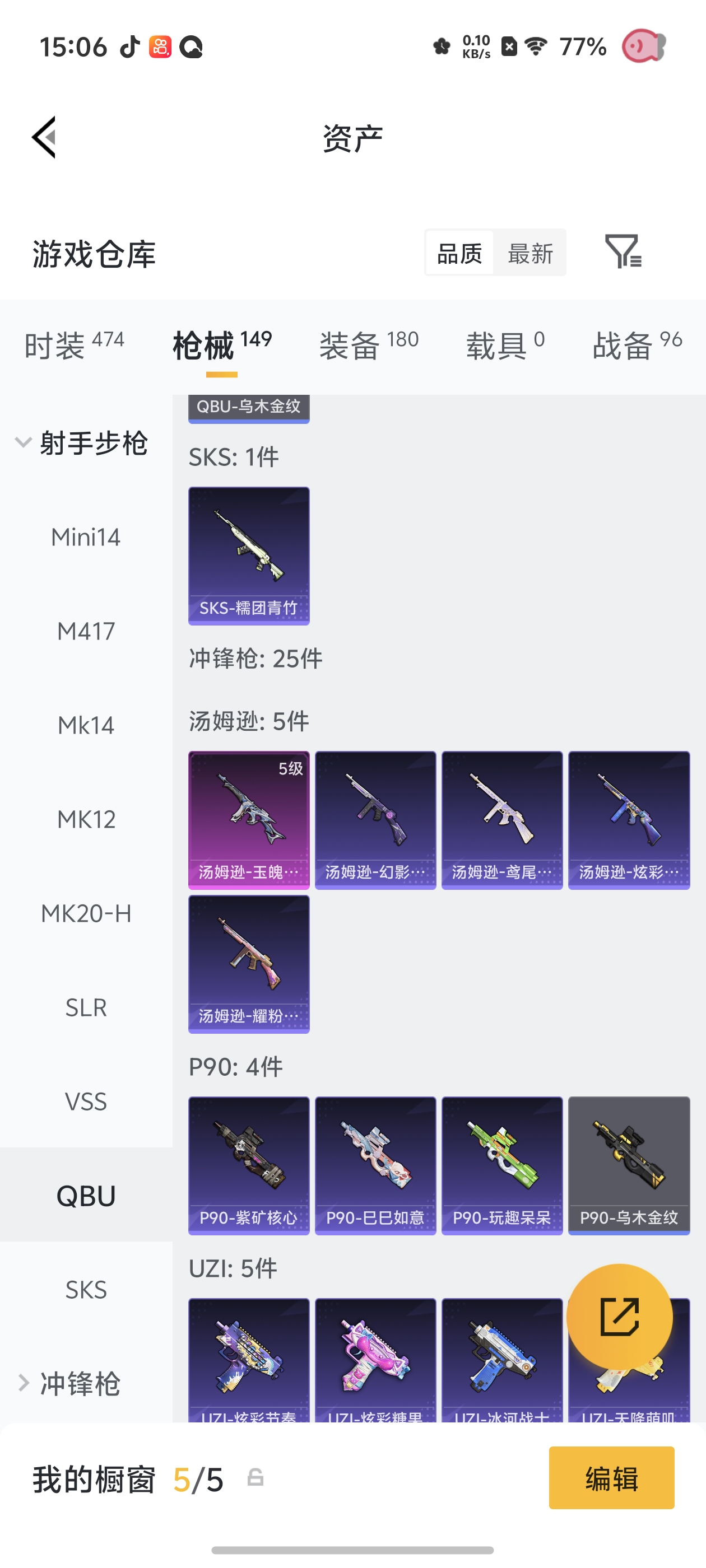Open the 汤姆逊-耀粉 skin tile
This screenshot has width=706, height=1568.
point(249,964)
